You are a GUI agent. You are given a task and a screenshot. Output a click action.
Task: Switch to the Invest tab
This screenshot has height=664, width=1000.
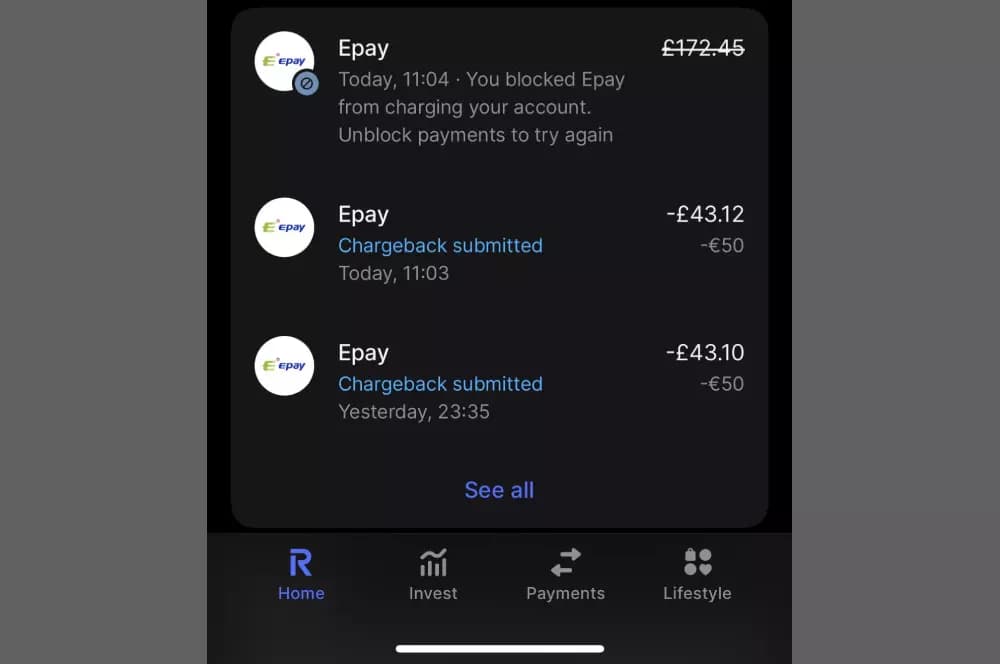[x=433, y=575]
